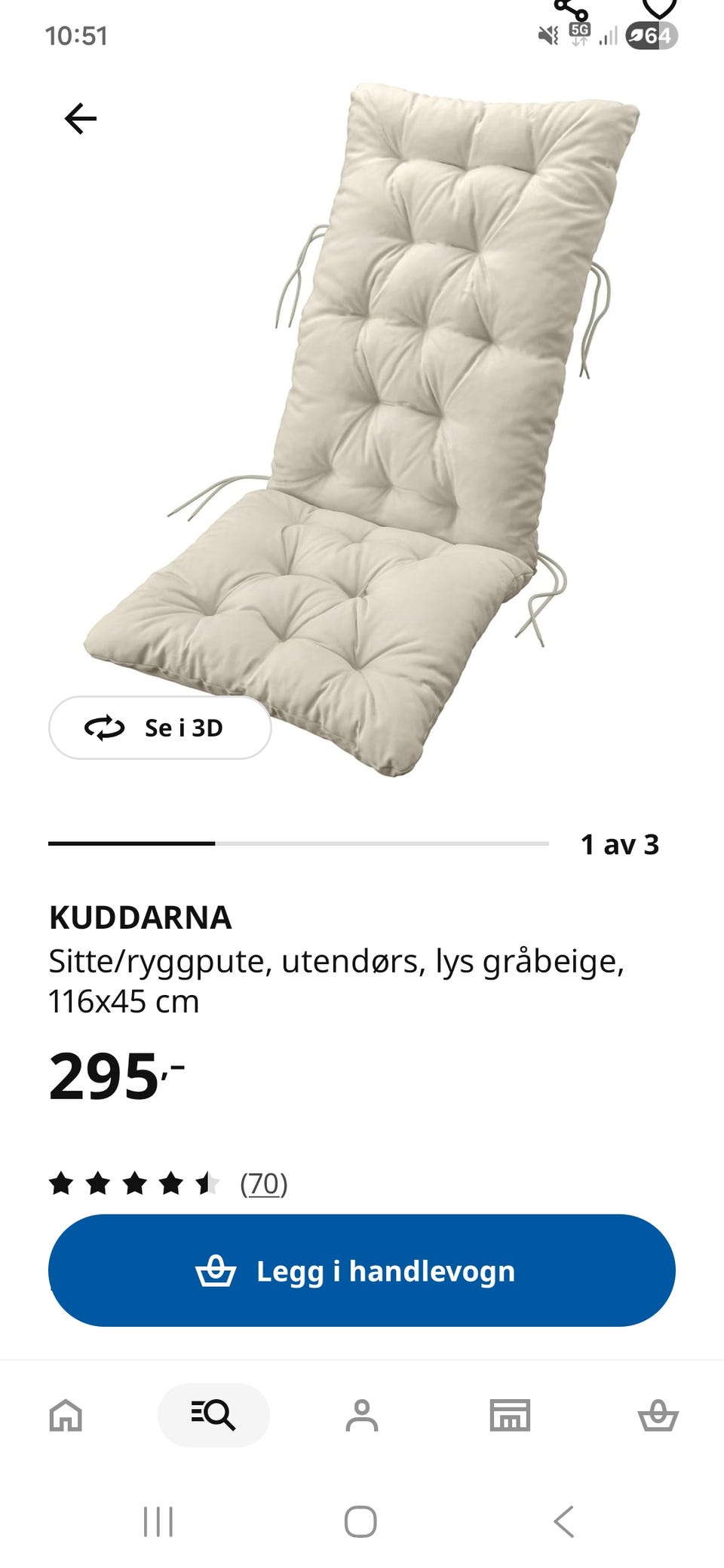Switch to the Search tab

(213, 1416)
